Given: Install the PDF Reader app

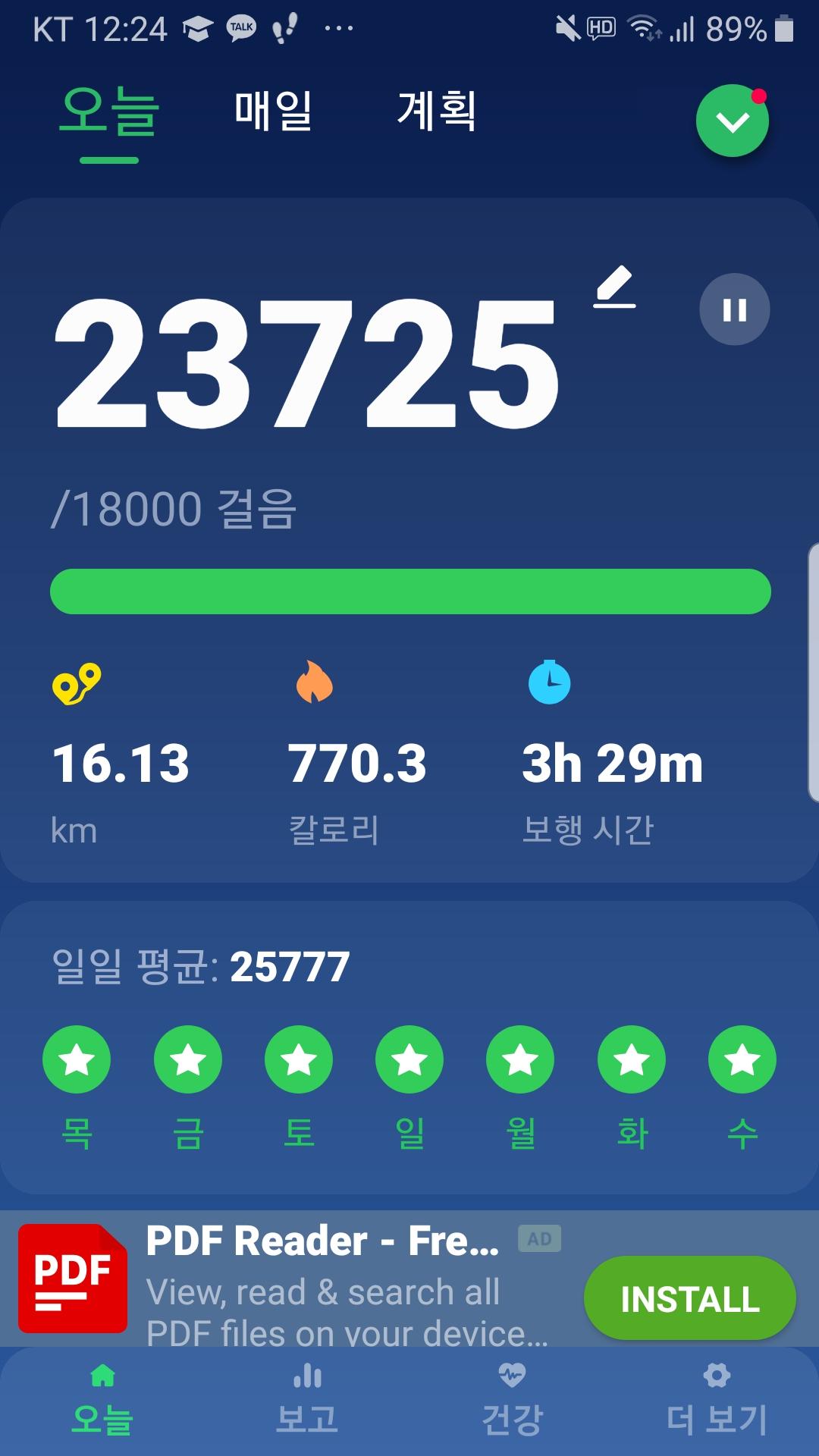Looking at the screenshot, I should [x=689, y=1298].
